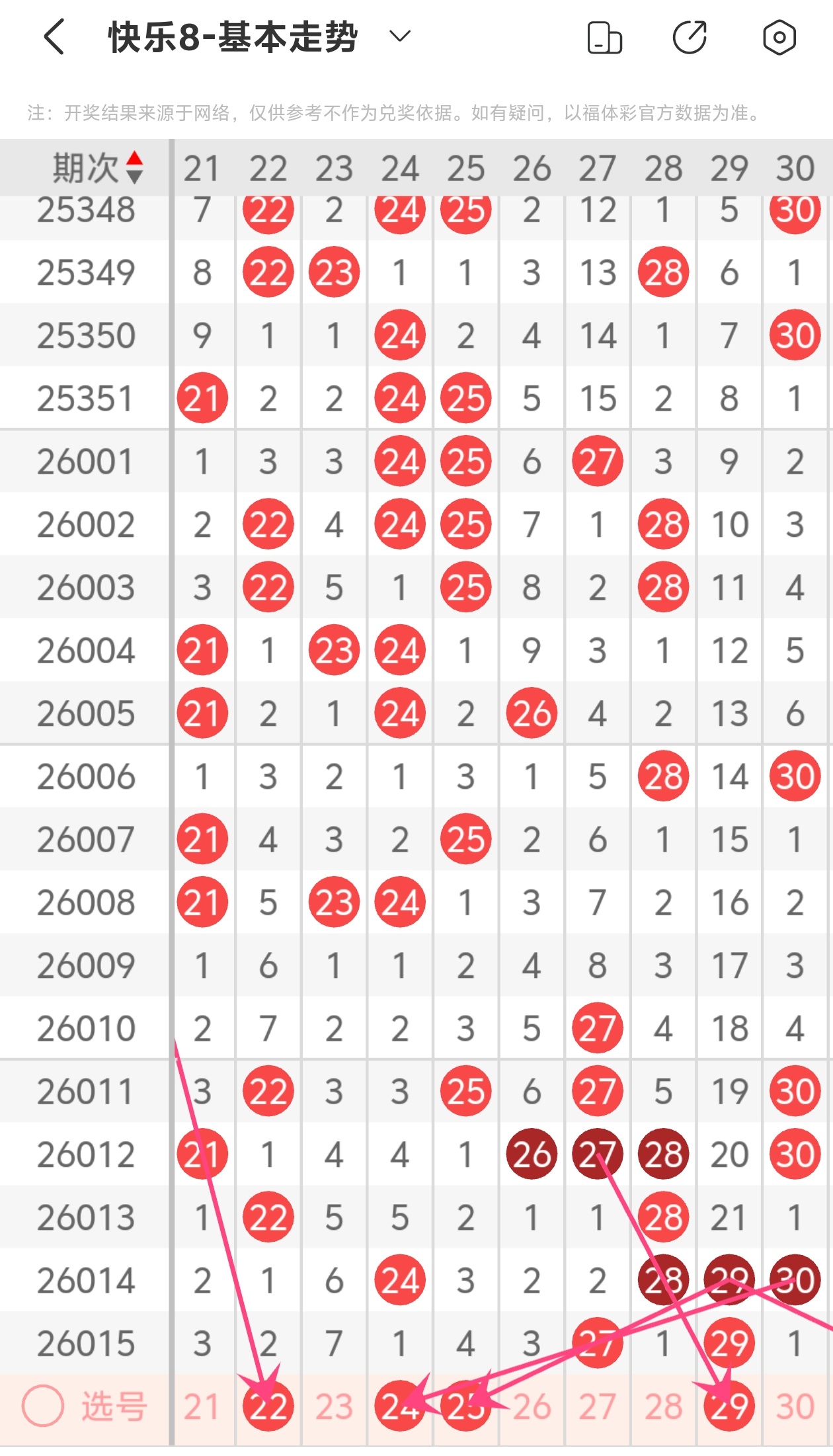Pick number 28 in the 选号 row
Viewport: 833px width, 1456px height.
[663, 1406]
